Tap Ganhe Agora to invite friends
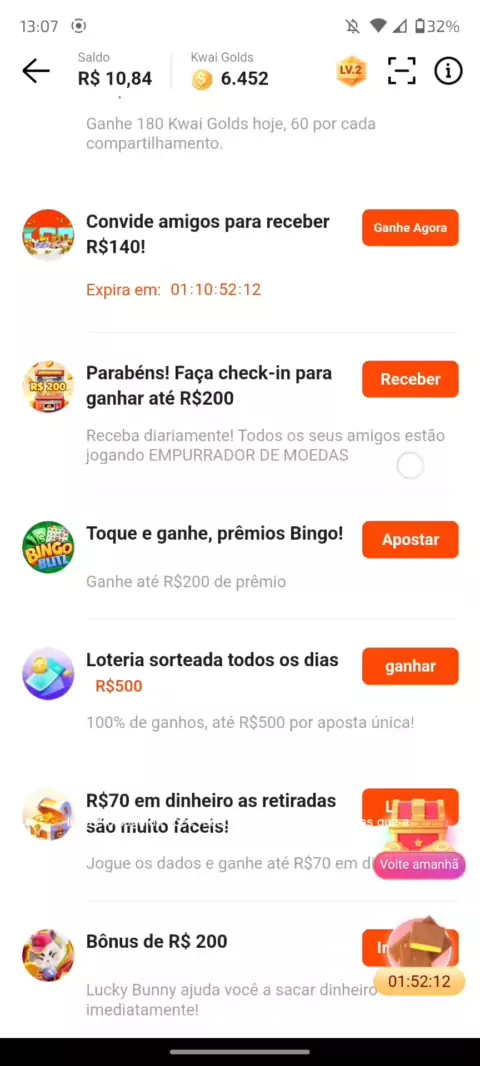The width and height of the screenshot is (480, 1066). pyautogui.click(x=410, y=228)
